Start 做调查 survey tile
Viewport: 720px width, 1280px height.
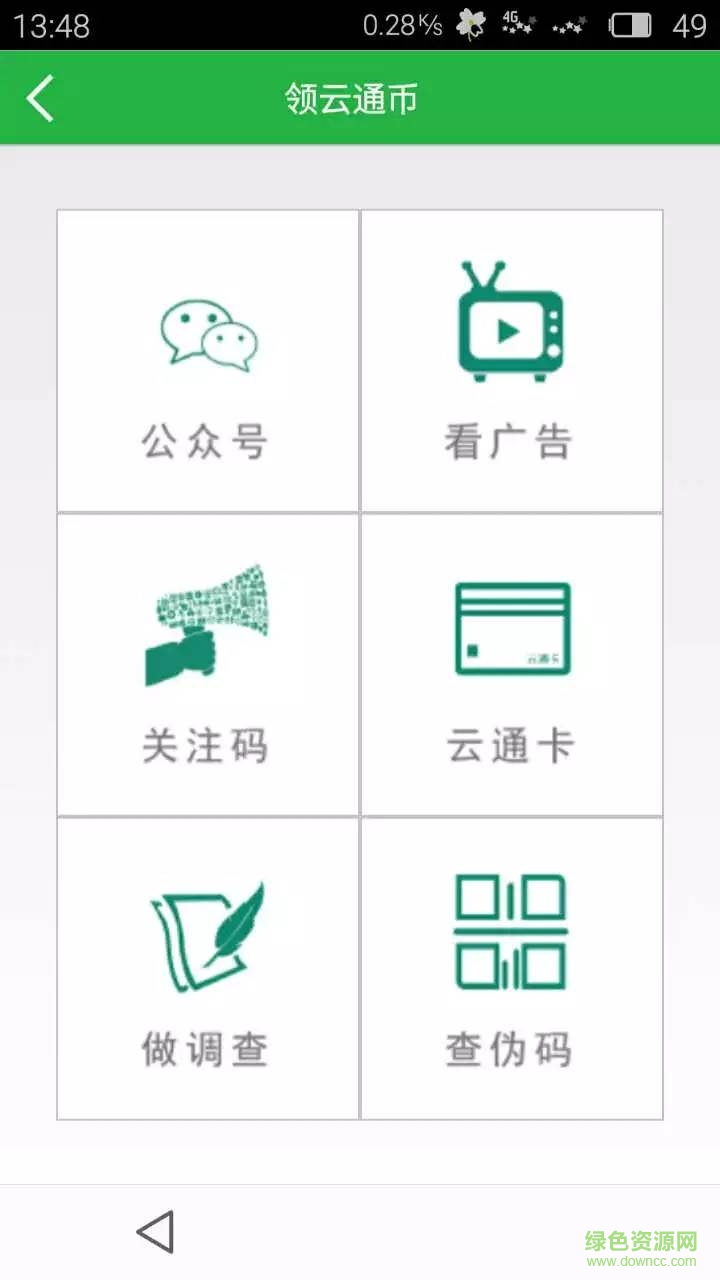pyautogui.click(x=208, y=968)
